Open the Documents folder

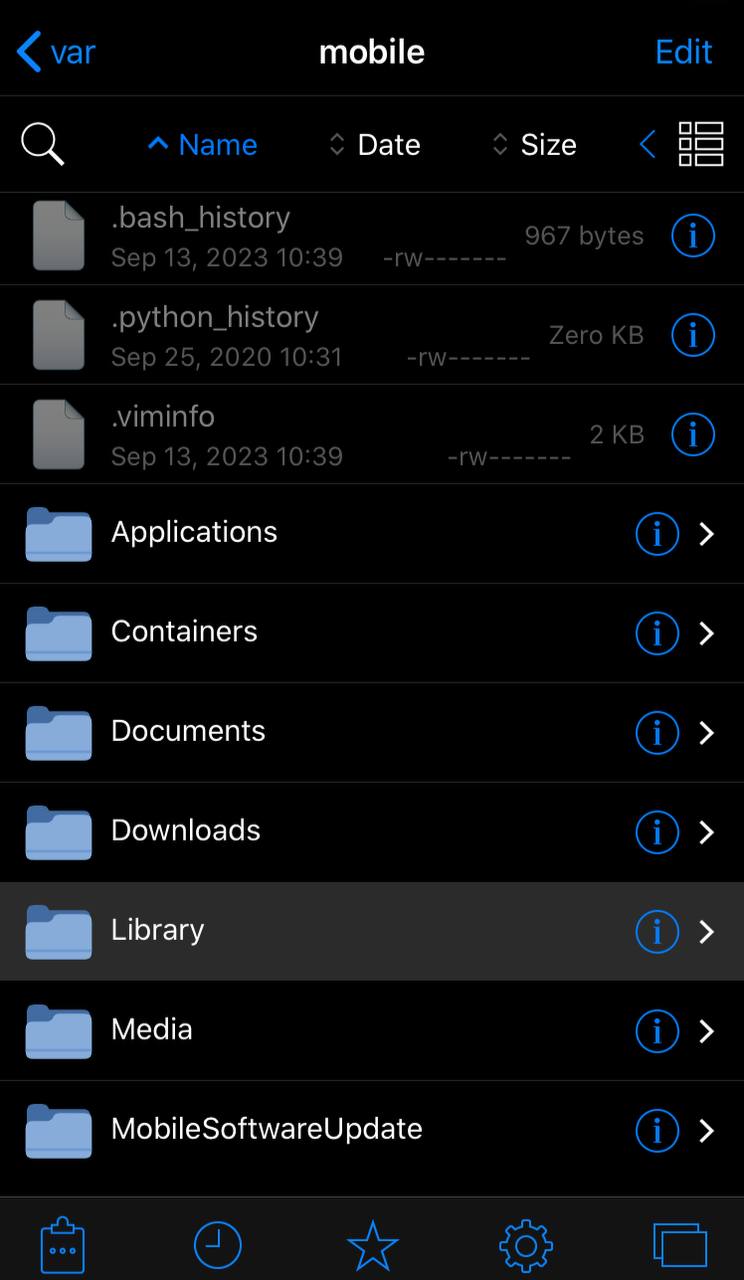click(372, 733)
